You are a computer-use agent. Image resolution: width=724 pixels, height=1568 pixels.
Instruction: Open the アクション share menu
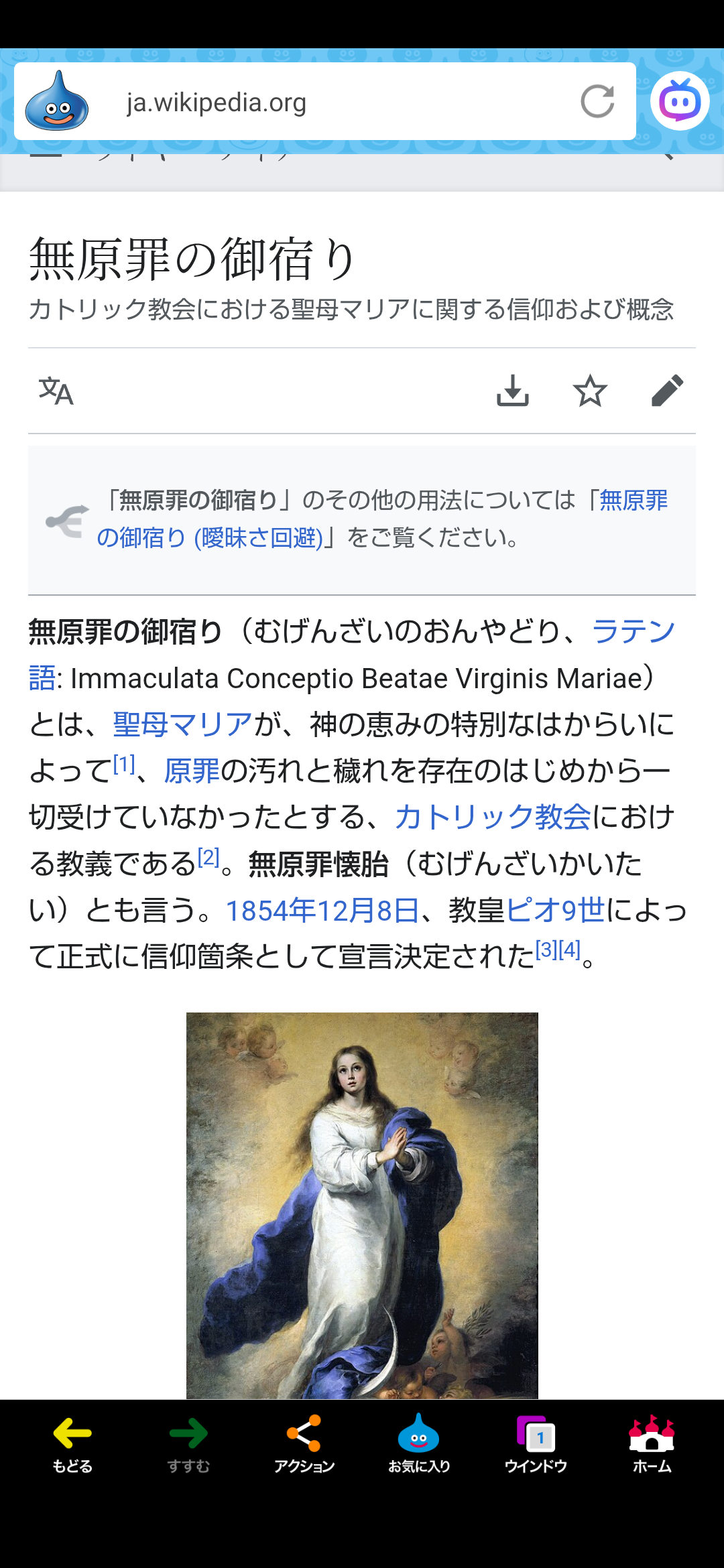click(304, 1444)
